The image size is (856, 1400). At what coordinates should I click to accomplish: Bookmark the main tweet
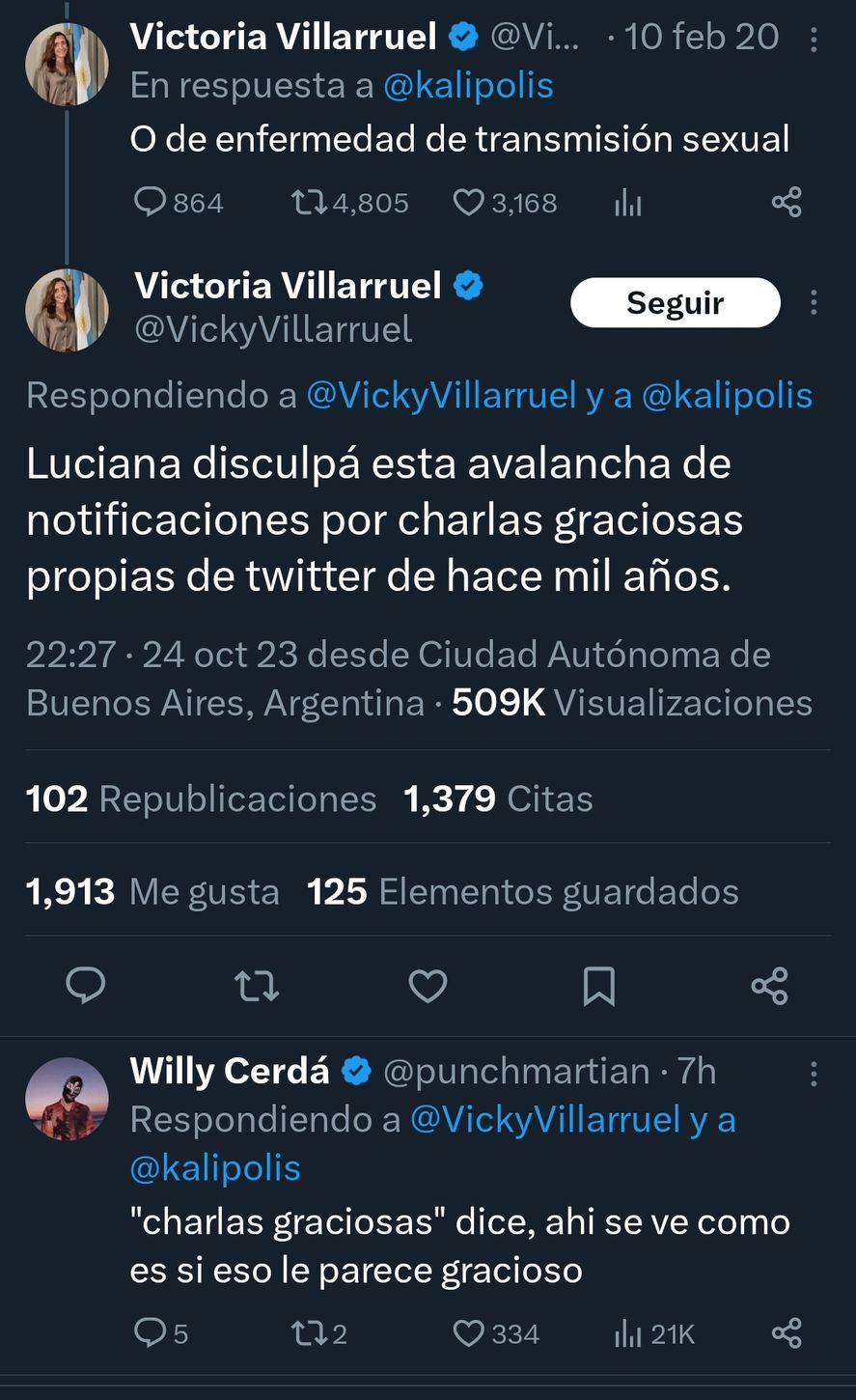click(598, 985)
